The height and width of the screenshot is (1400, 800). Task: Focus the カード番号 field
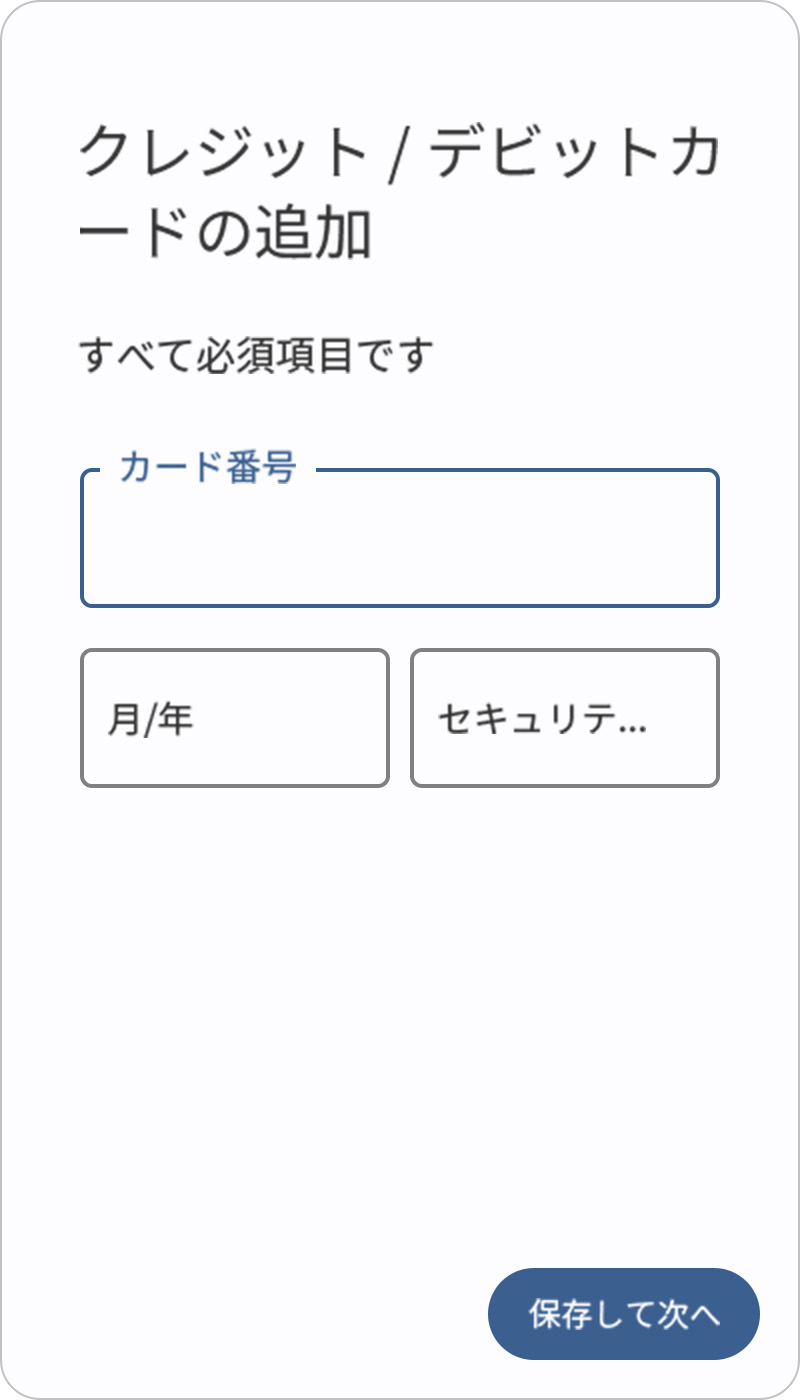pos(400,538)
